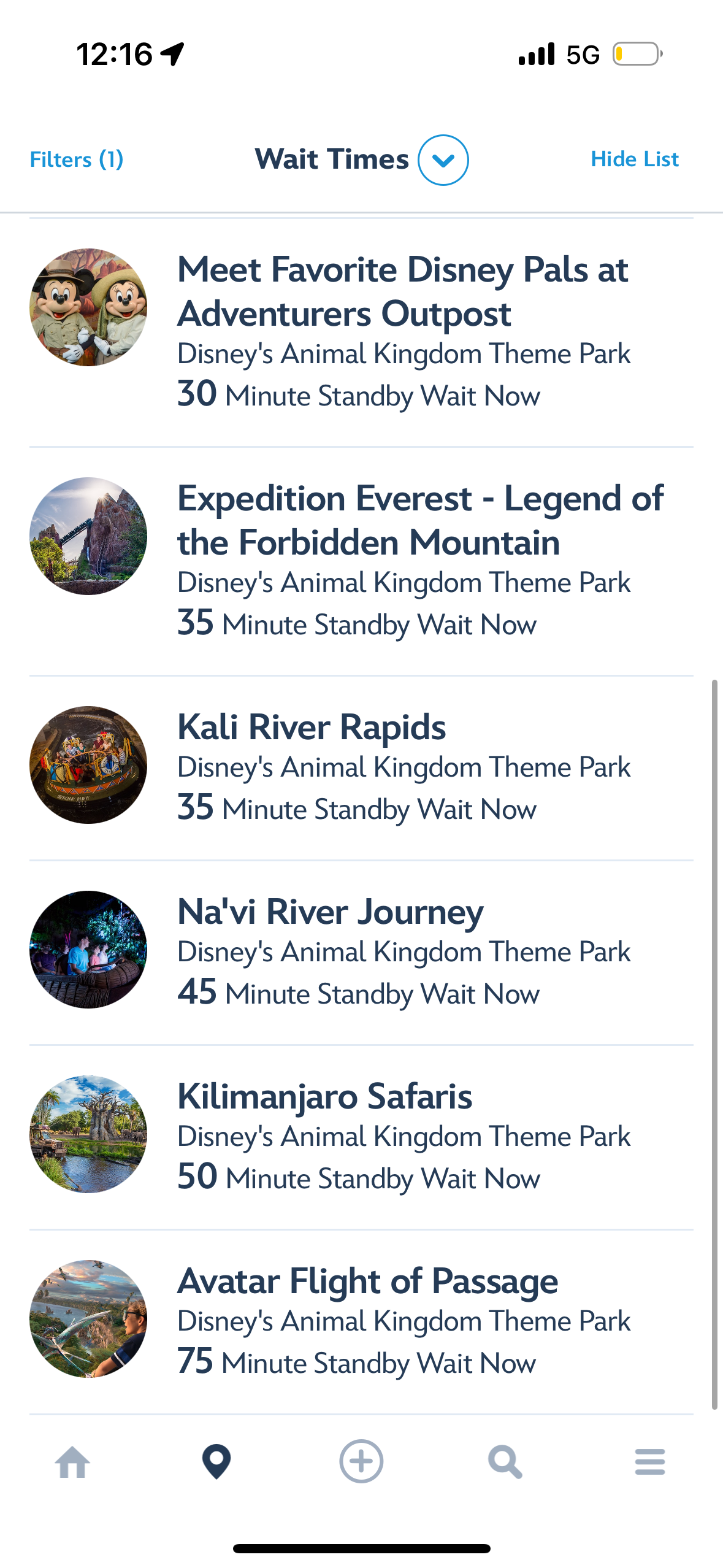Open Avatar Flight of Passage entry

367,1282
